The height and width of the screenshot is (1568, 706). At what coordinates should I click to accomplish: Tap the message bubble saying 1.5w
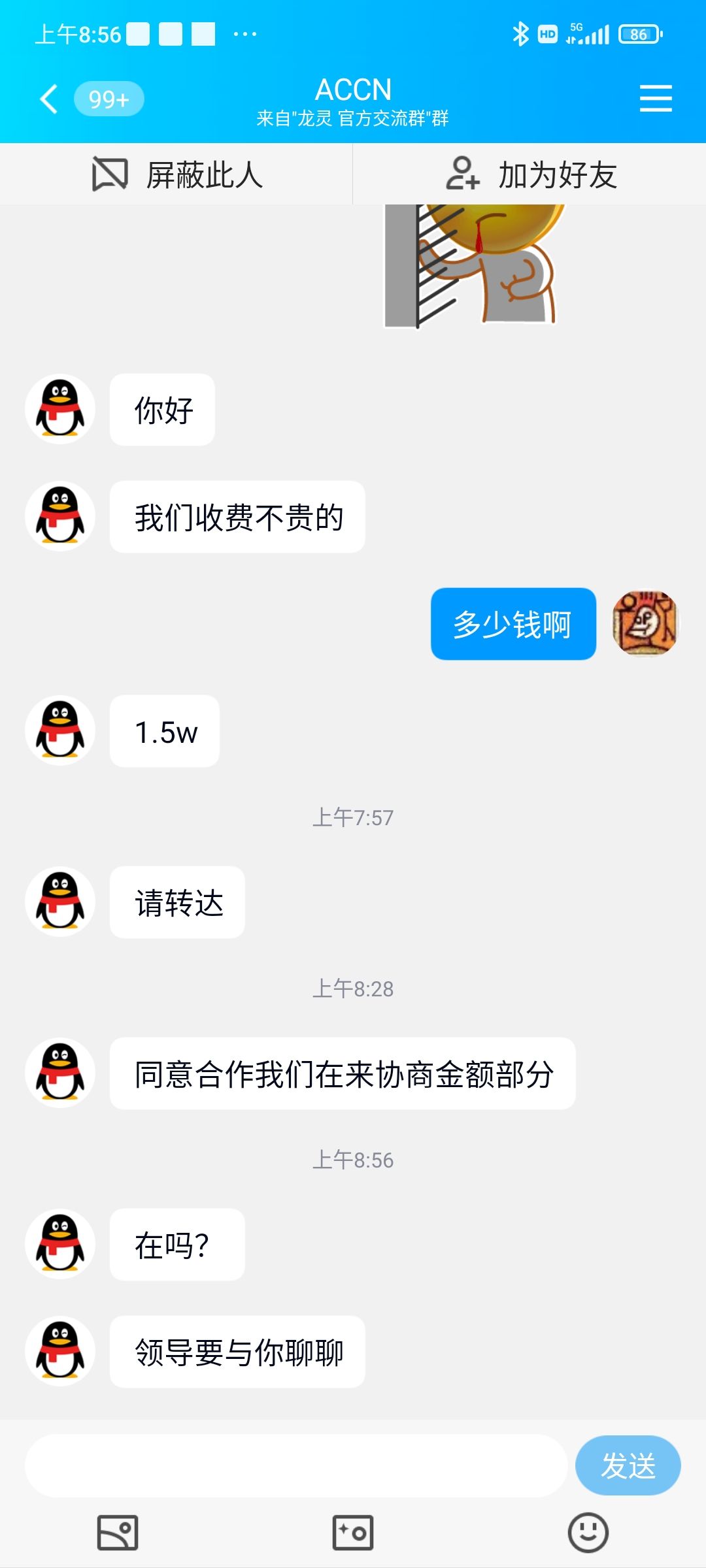click(x=163, y=731)
